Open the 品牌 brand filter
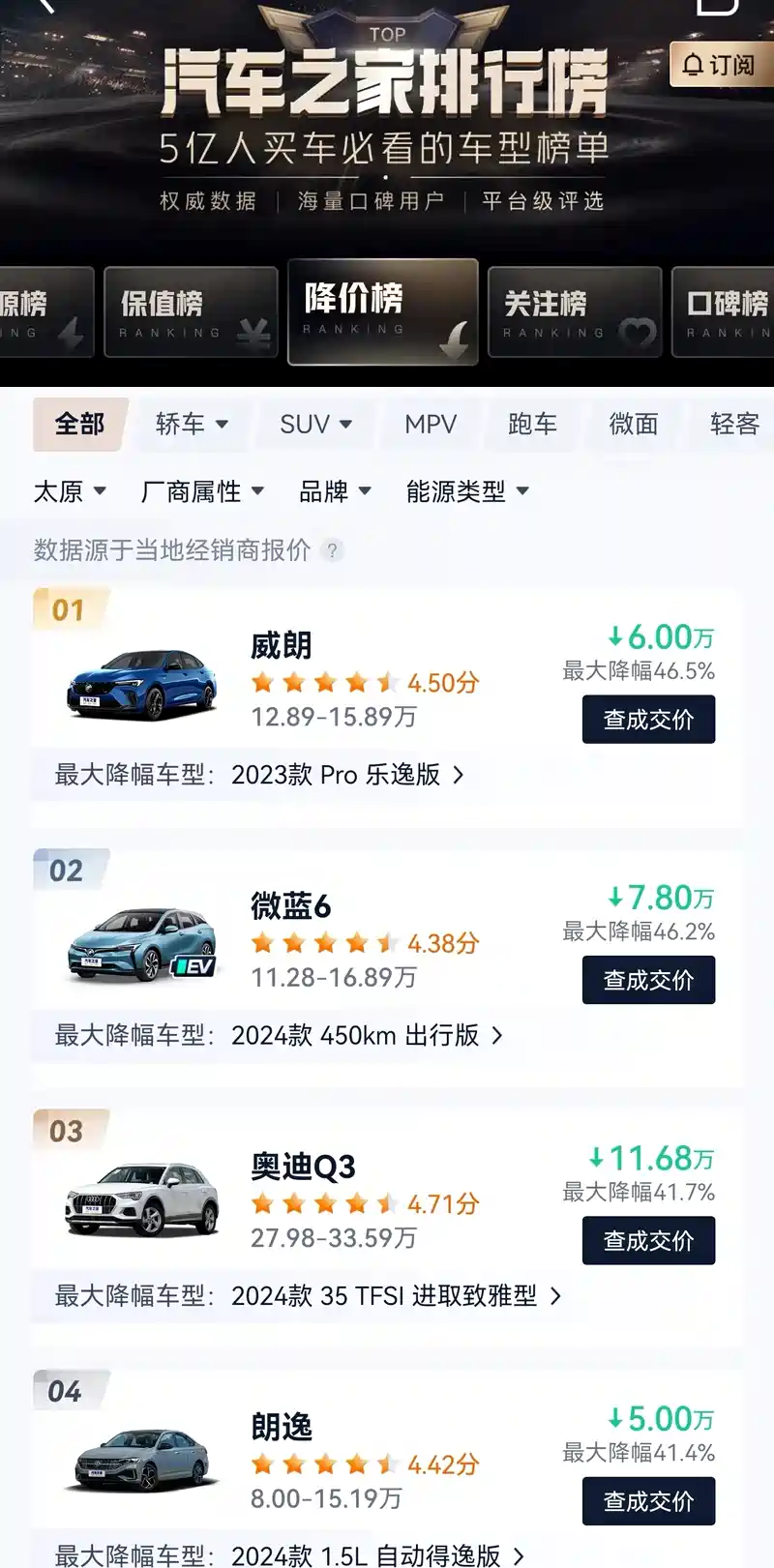 [x=335, y=491]
